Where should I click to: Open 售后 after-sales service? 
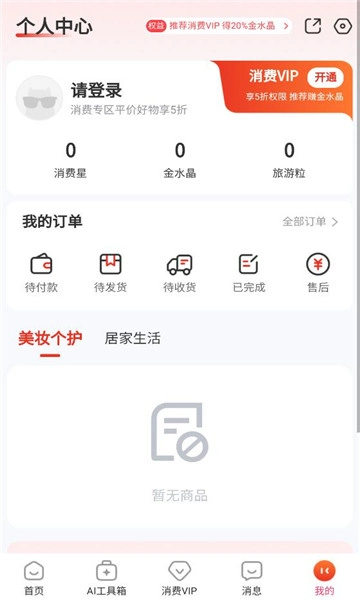(318, 273)
